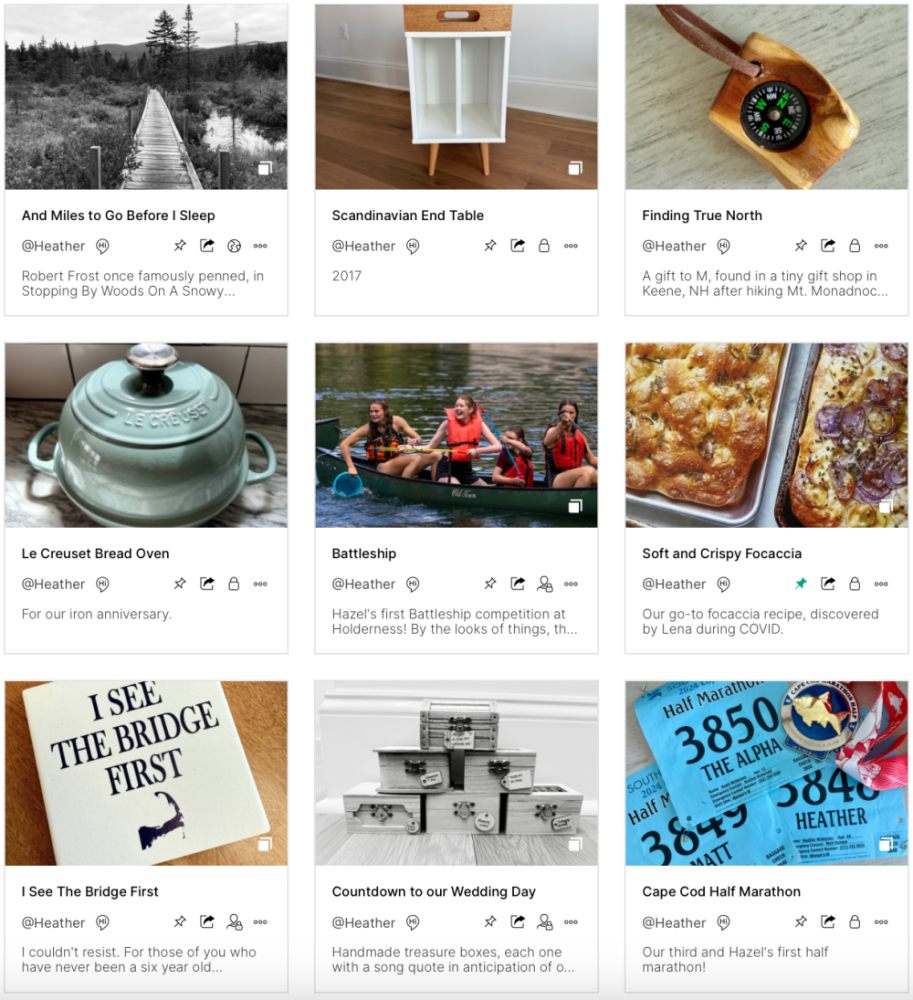Open the Cape Cod Half Marathon card
Screen dimensions: 913x1000
point(721,891)
